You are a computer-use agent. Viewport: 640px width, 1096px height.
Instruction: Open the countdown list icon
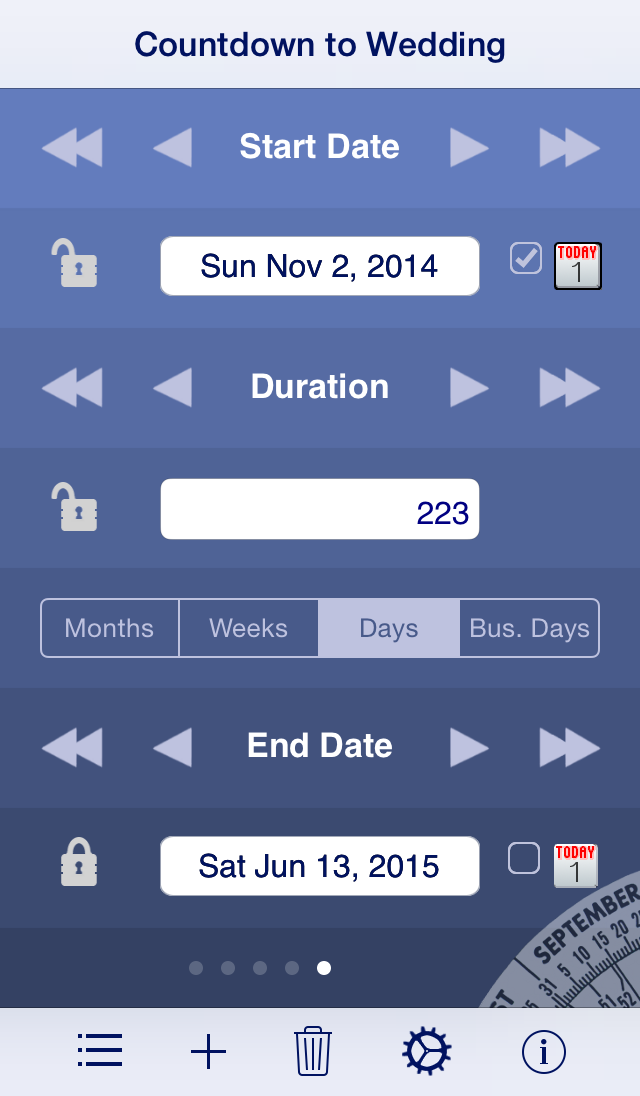(100, 1051)
